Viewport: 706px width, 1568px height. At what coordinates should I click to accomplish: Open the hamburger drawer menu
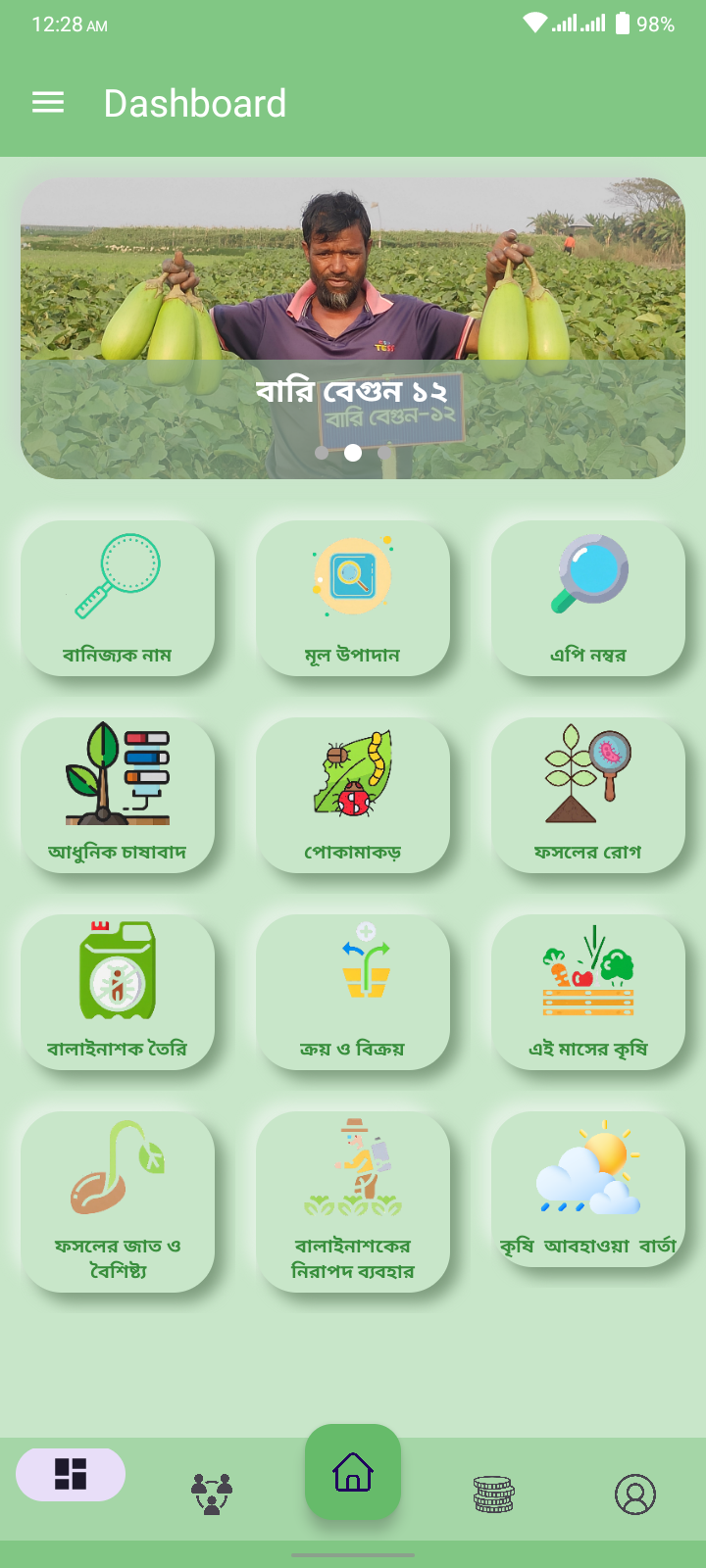point(48,103)
